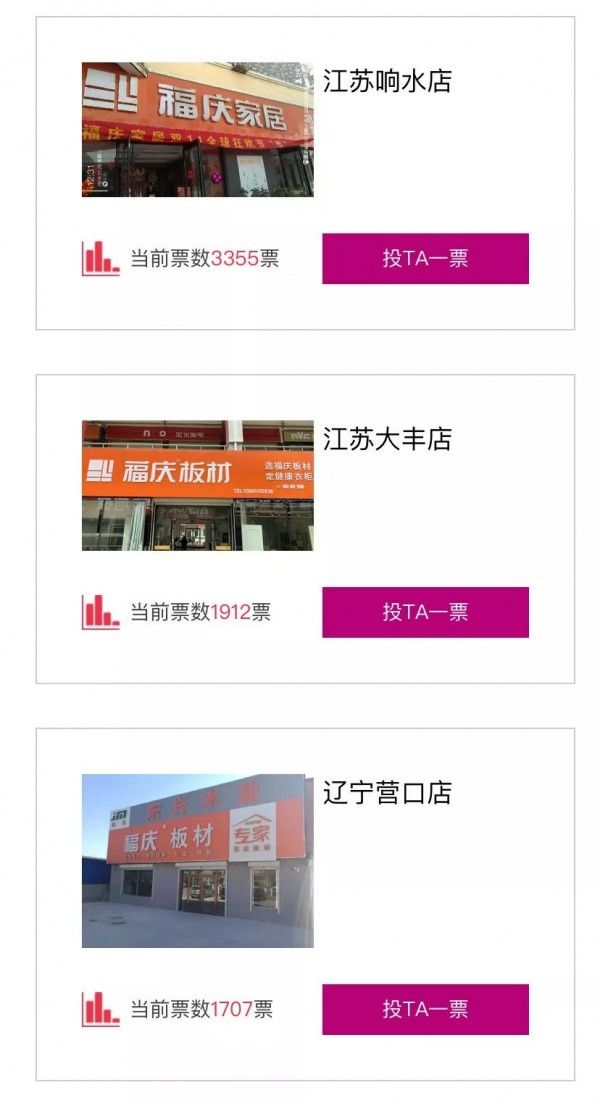Give 辽宁营口店 a vote
The width and height of the screenshot is (600, 1106).
[425, 1009]
